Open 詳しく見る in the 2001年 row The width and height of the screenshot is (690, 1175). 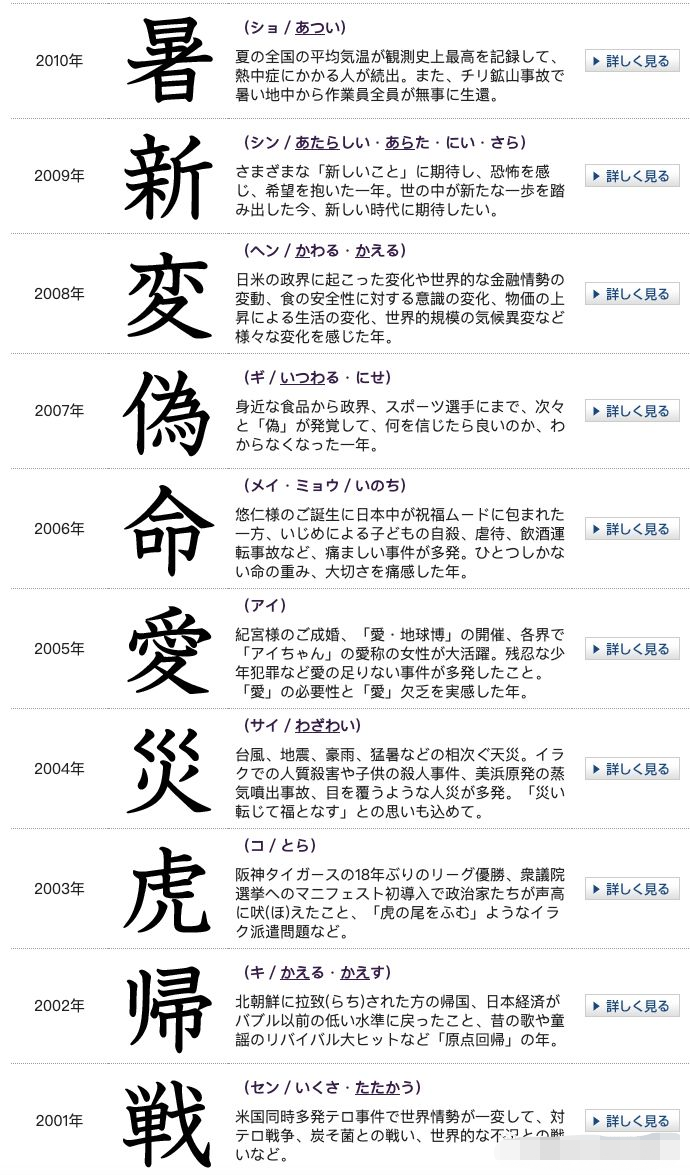632,1121
